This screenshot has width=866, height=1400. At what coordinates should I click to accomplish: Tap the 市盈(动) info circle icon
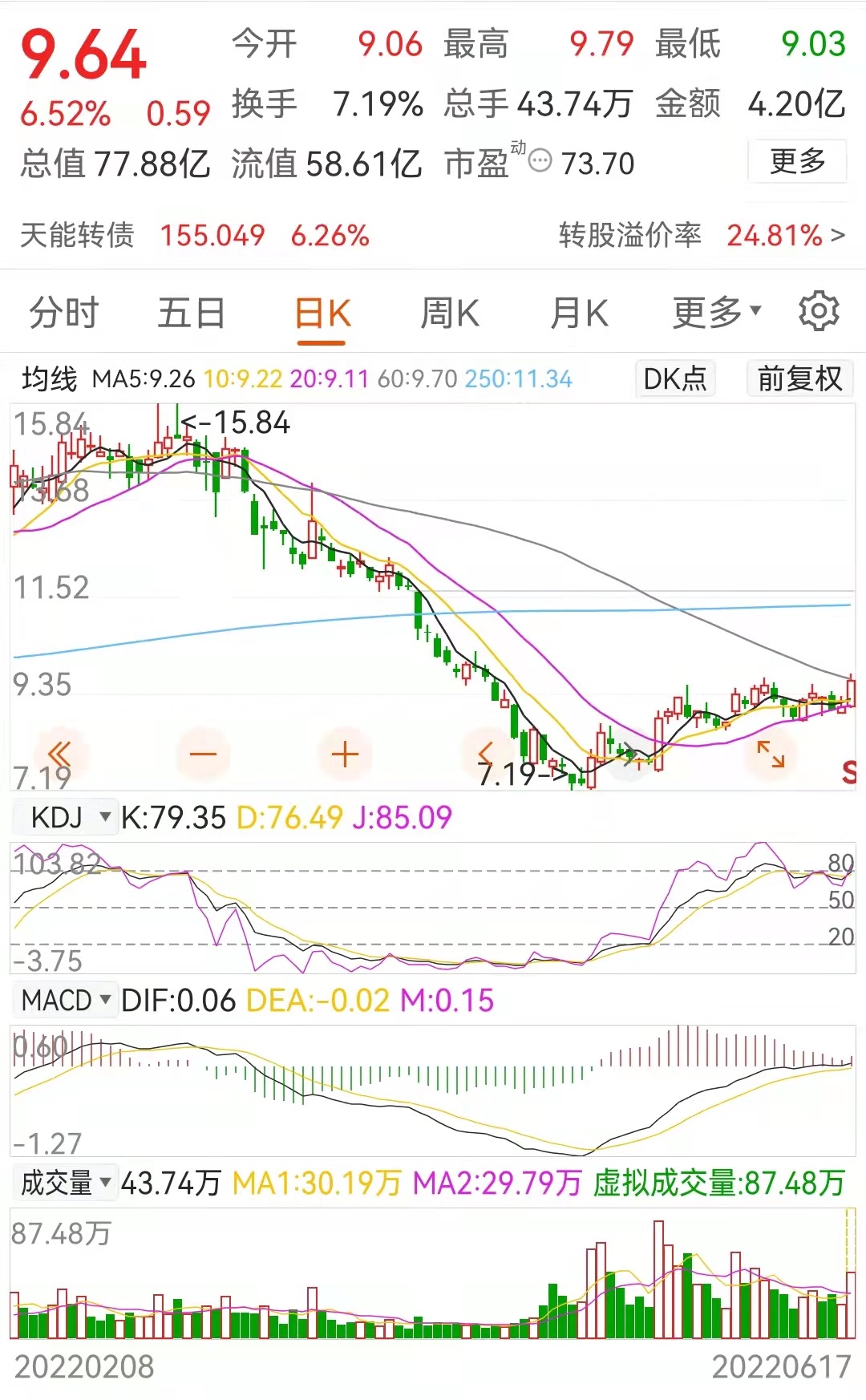click(x=541, y=163)
